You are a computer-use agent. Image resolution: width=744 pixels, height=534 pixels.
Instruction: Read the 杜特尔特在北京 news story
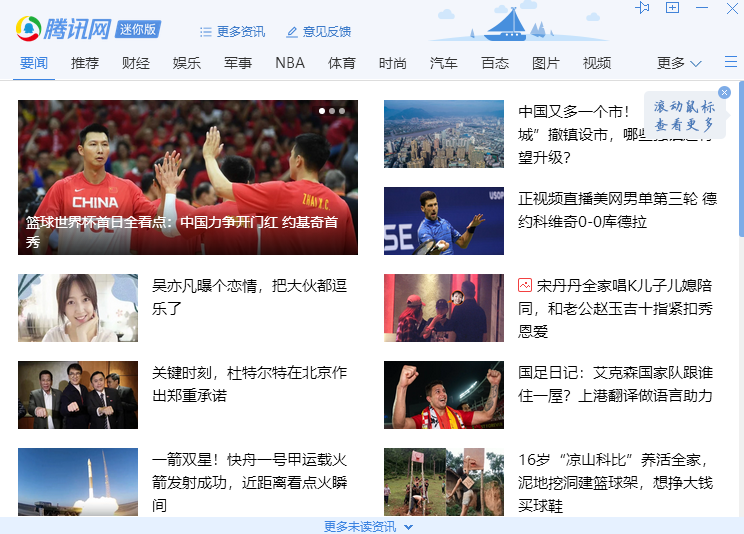coord(249,384)
